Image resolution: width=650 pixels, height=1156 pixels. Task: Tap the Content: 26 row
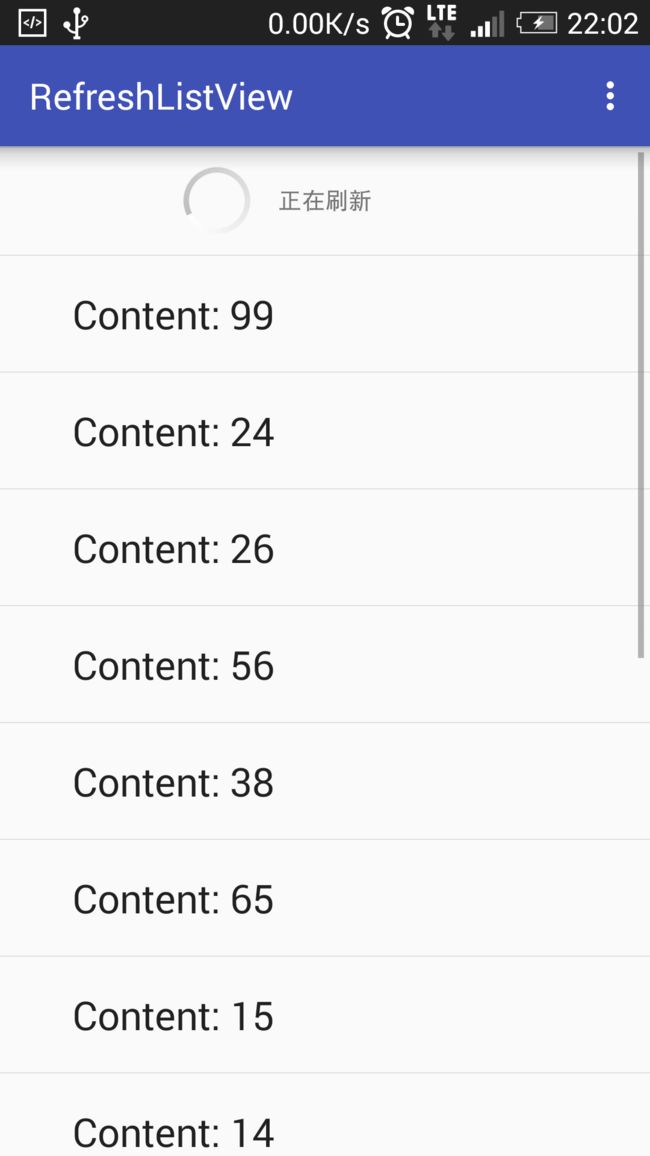[x=325, y=548]
